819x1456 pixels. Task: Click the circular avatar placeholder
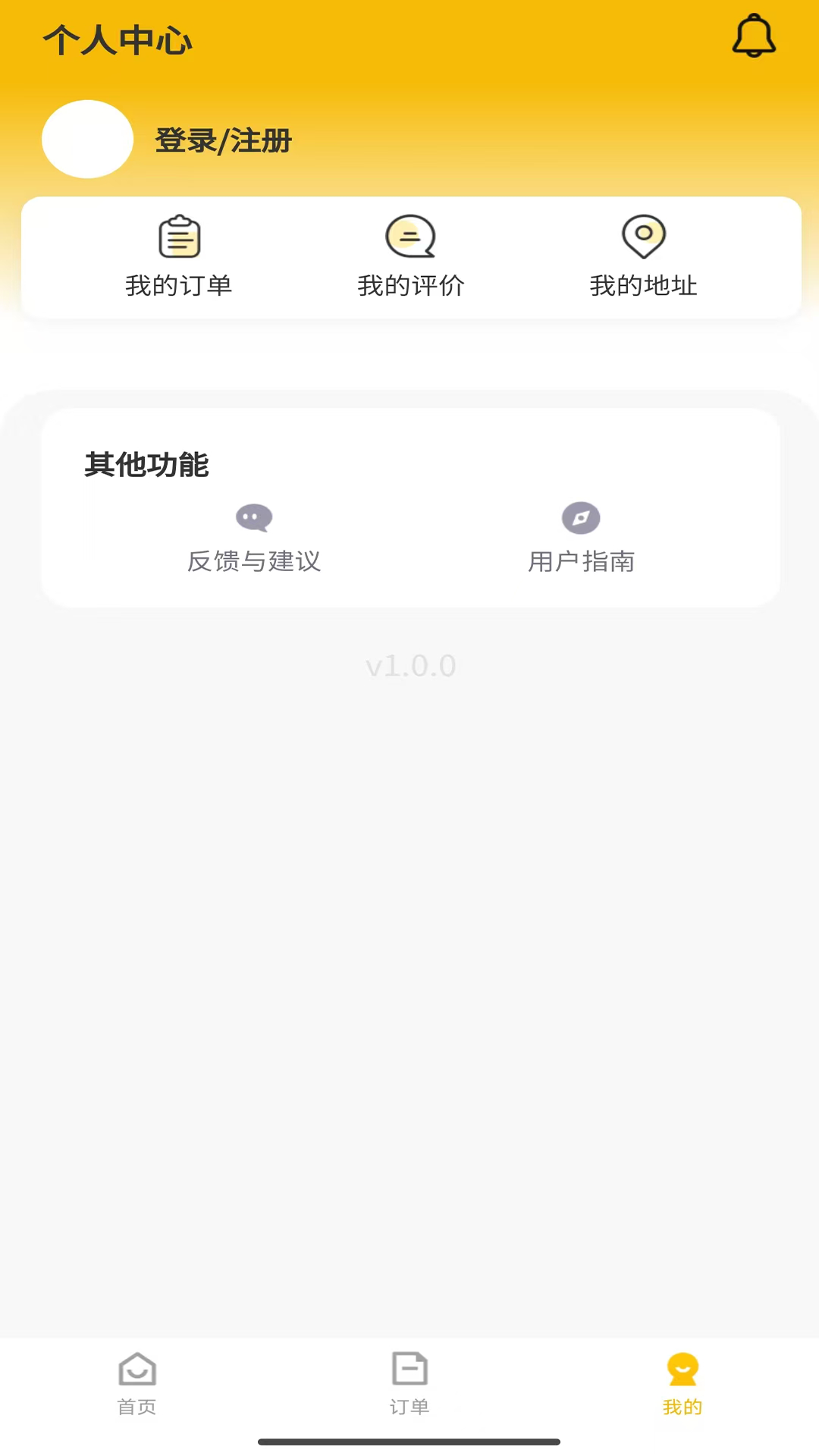pos(86,139)
